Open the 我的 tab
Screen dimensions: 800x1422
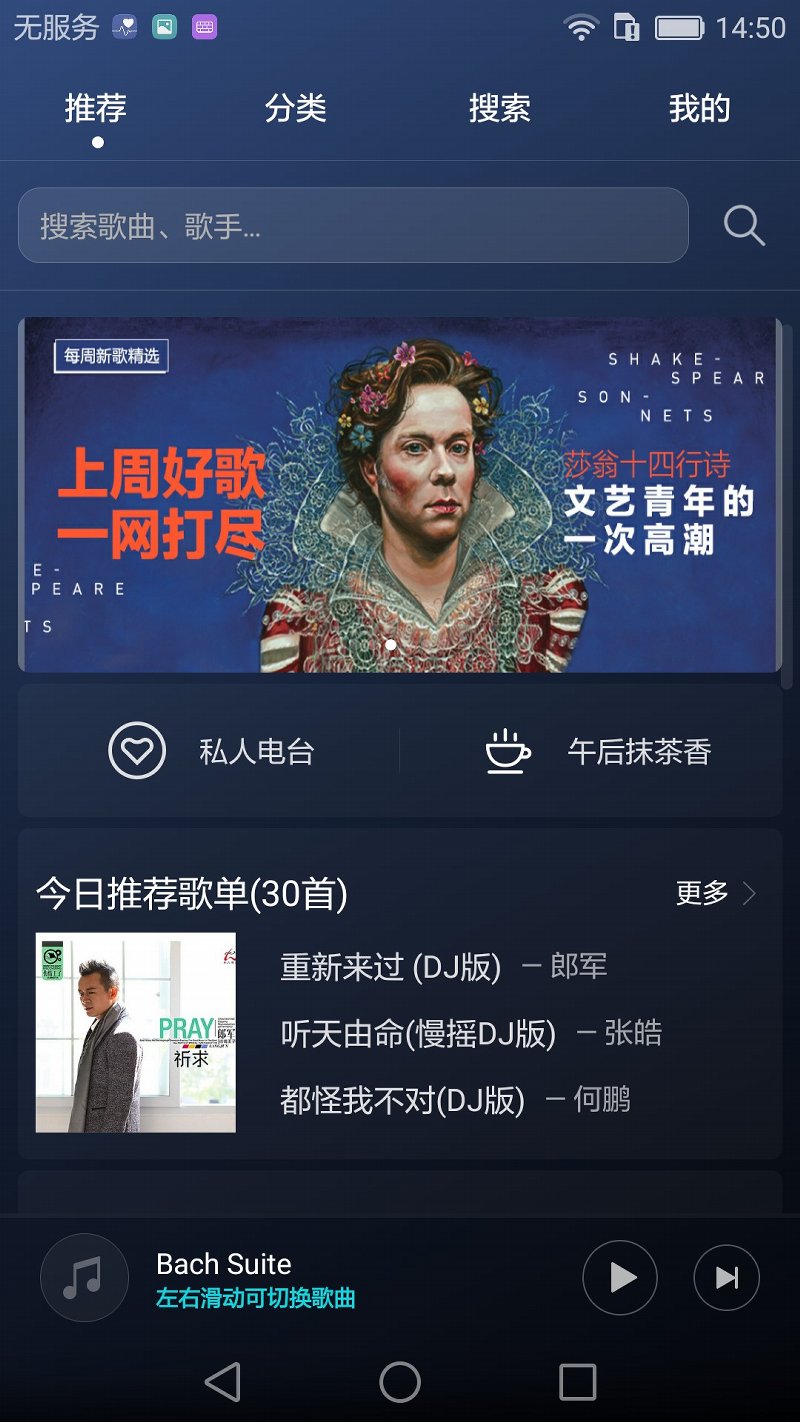(x=702, y=108)
